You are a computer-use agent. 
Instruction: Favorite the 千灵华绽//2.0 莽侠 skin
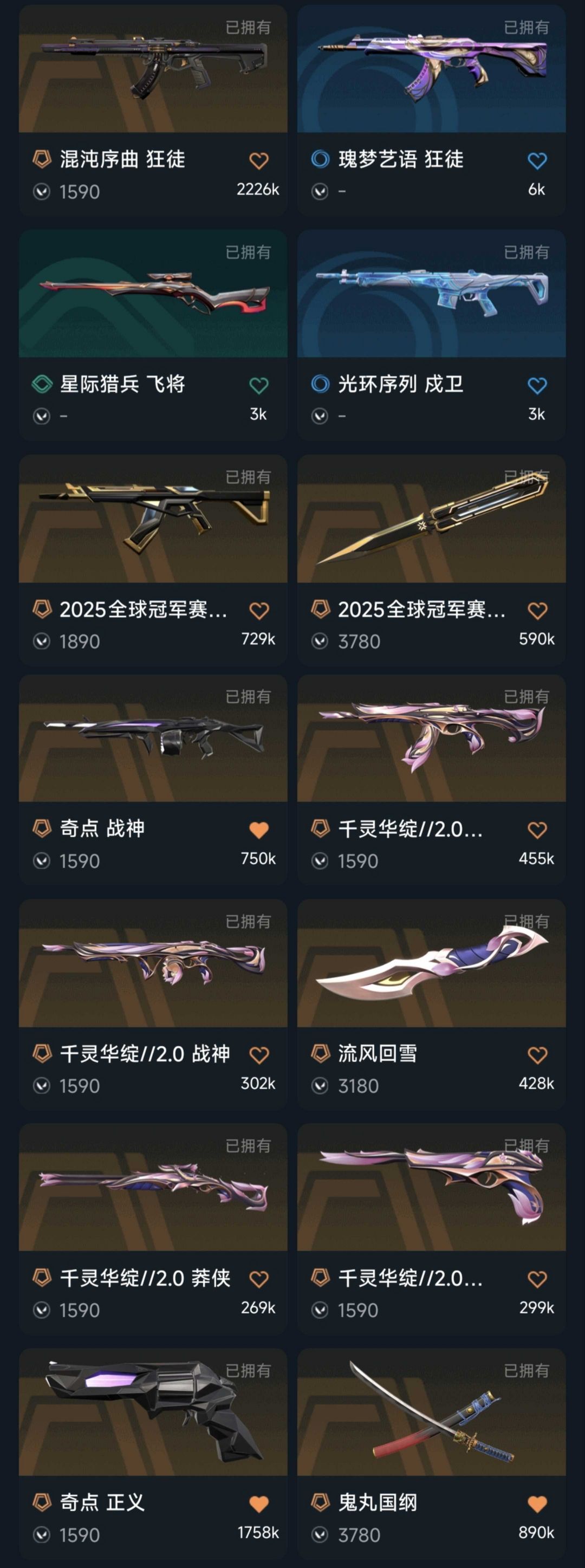point(259,1279)
